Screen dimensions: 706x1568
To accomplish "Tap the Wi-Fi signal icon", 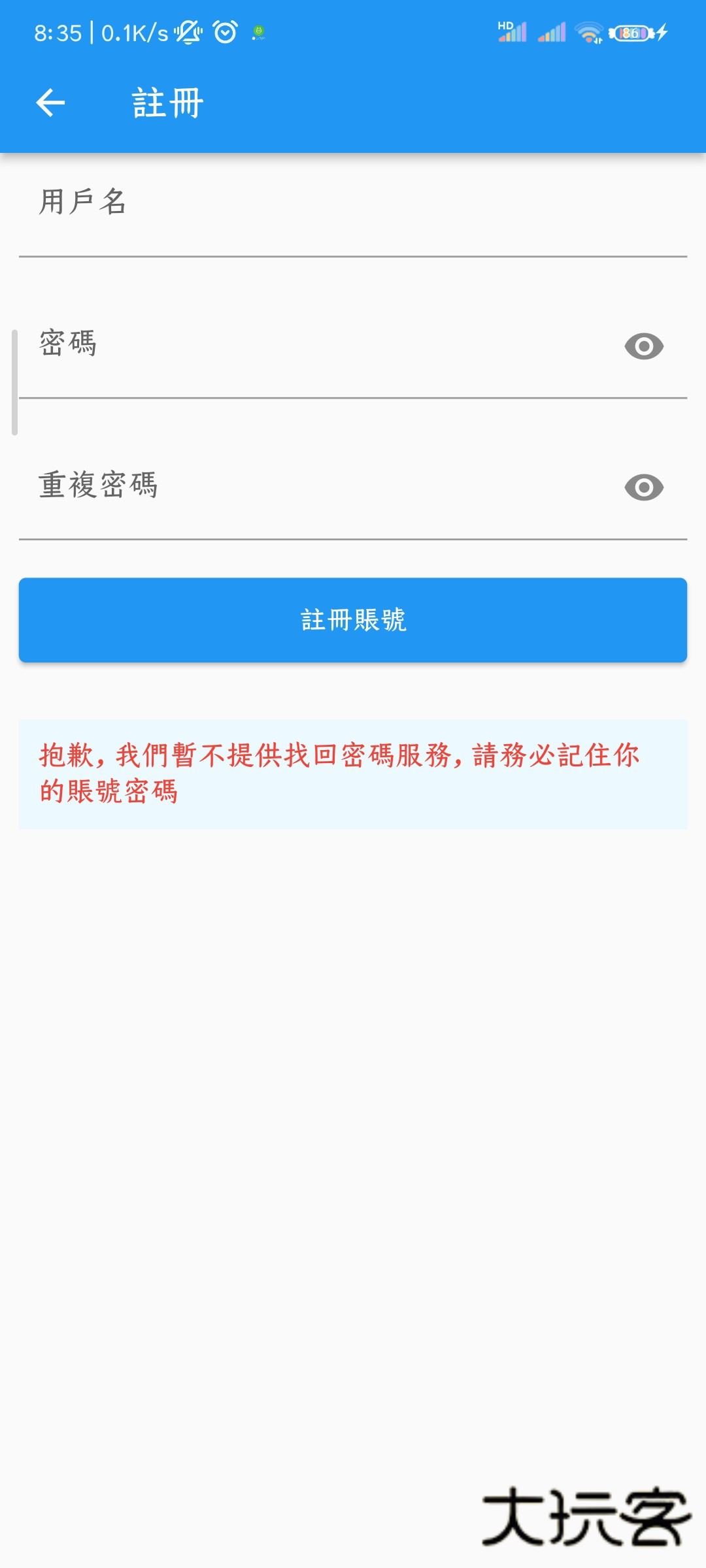I will pyautogui.click(x=587, y=31).
